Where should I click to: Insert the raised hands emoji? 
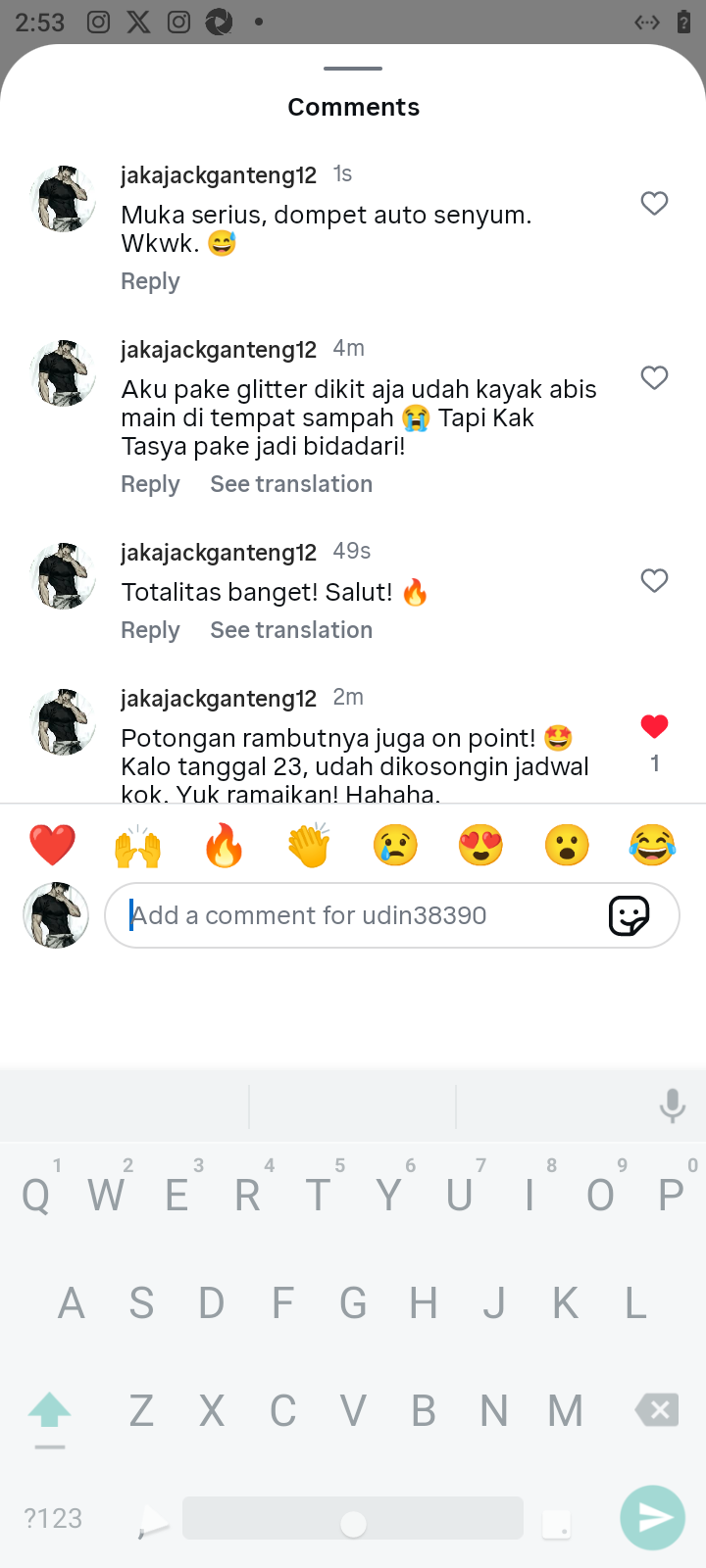pyautogui.click(x=137, y=845)
